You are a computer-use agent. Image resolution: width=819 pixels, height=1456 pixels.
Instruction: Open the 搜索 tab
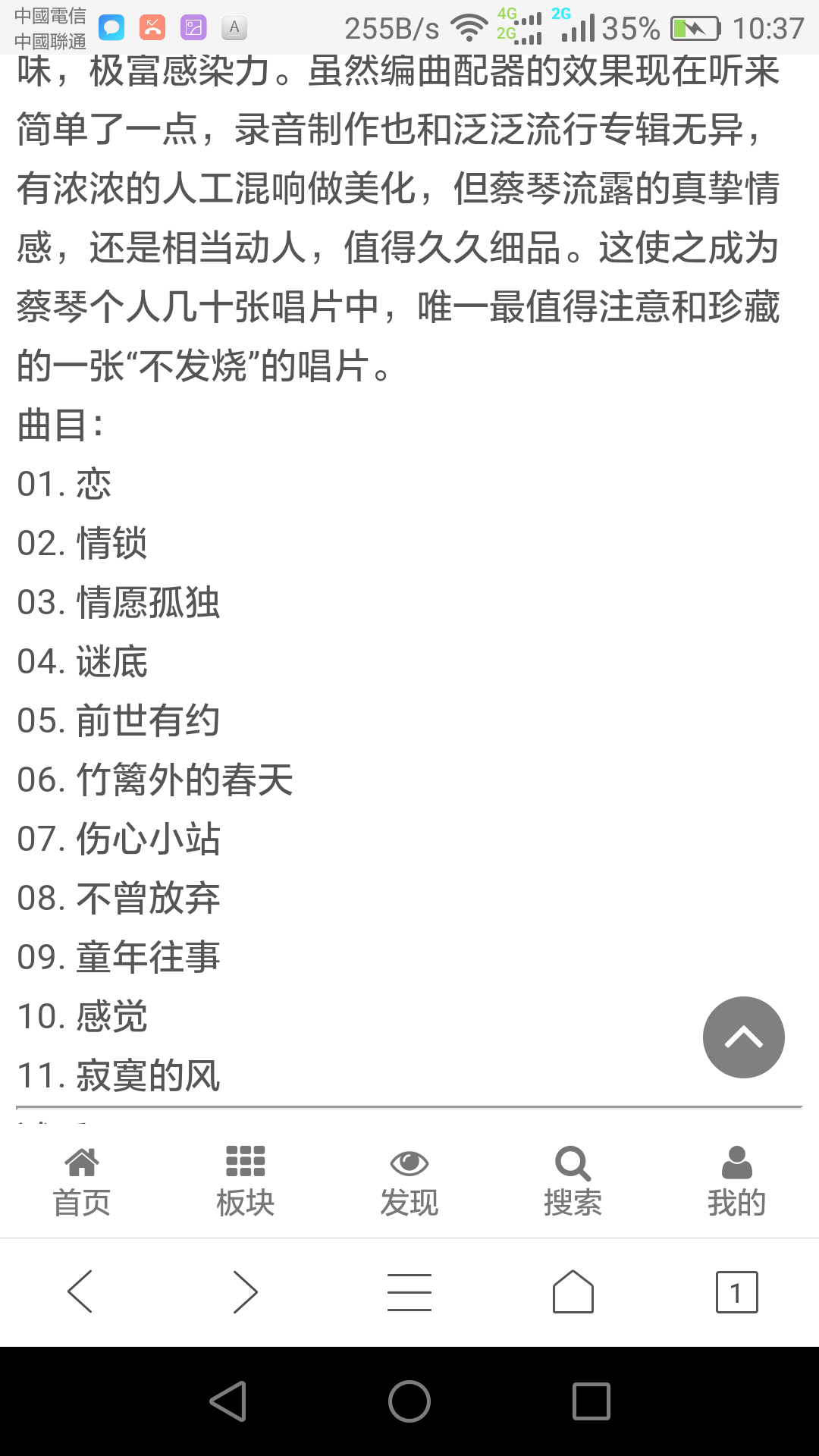(573, 1181)
